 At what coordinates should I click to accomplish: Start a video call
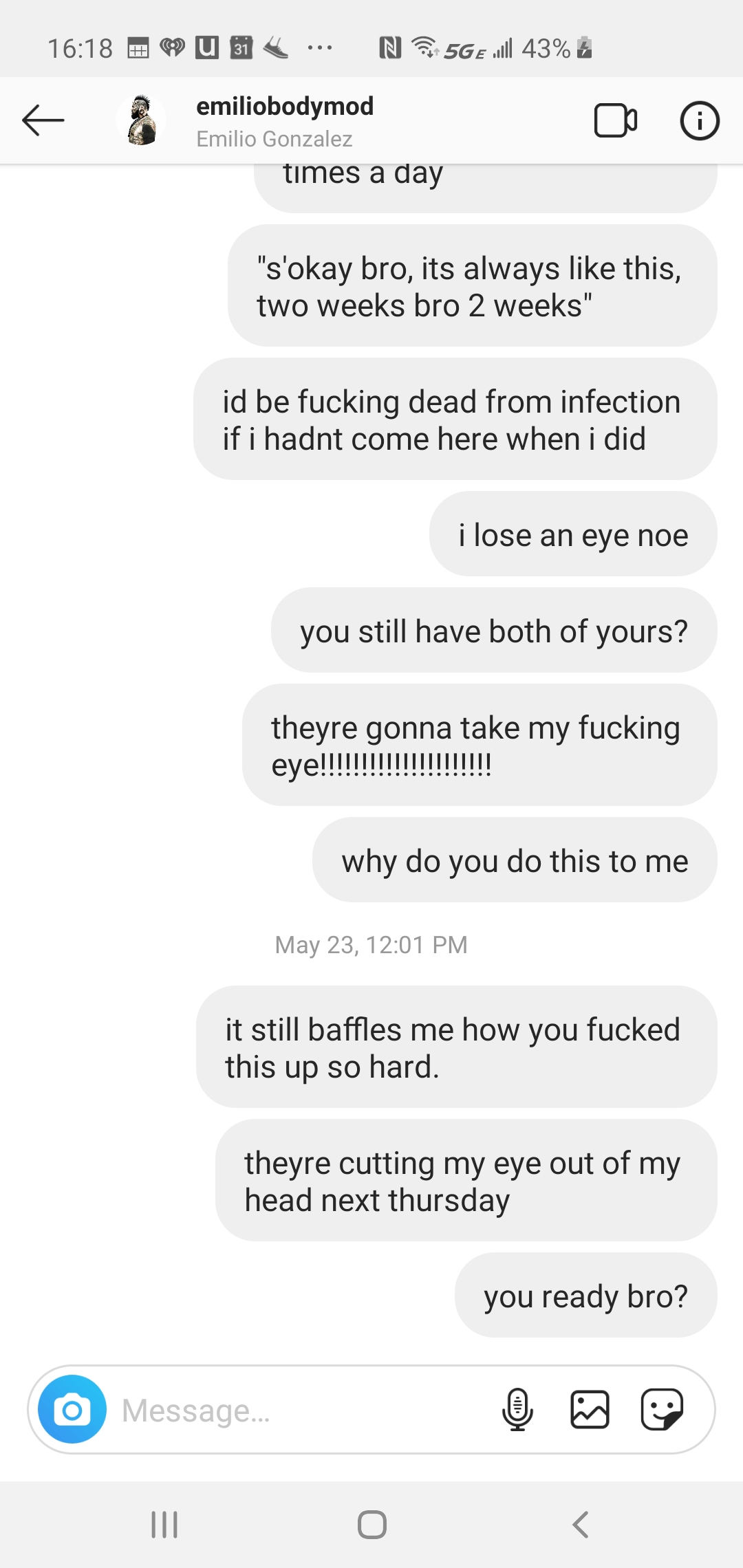[x=615, y=121]
